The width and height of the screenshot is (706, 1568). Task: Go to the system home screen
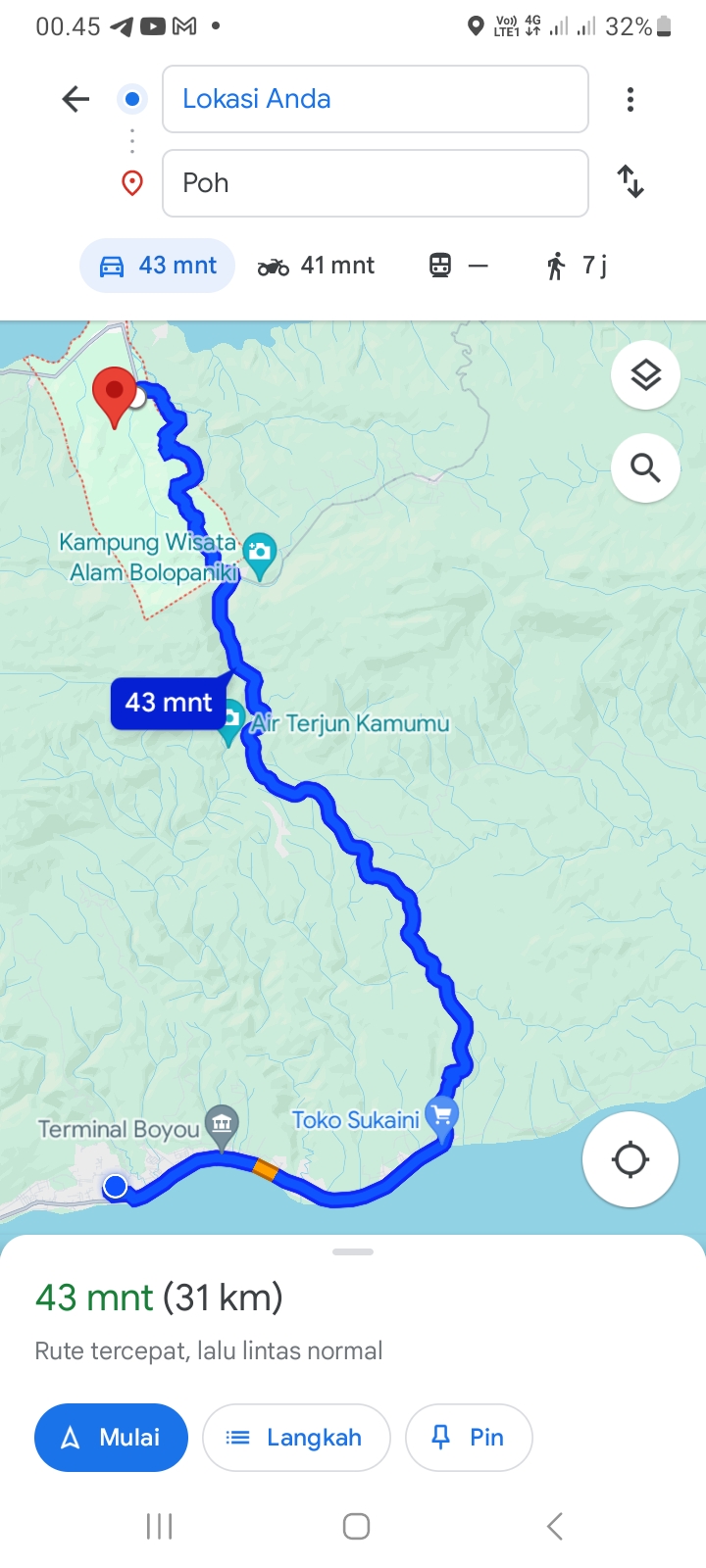click(x=356, y=1526)
